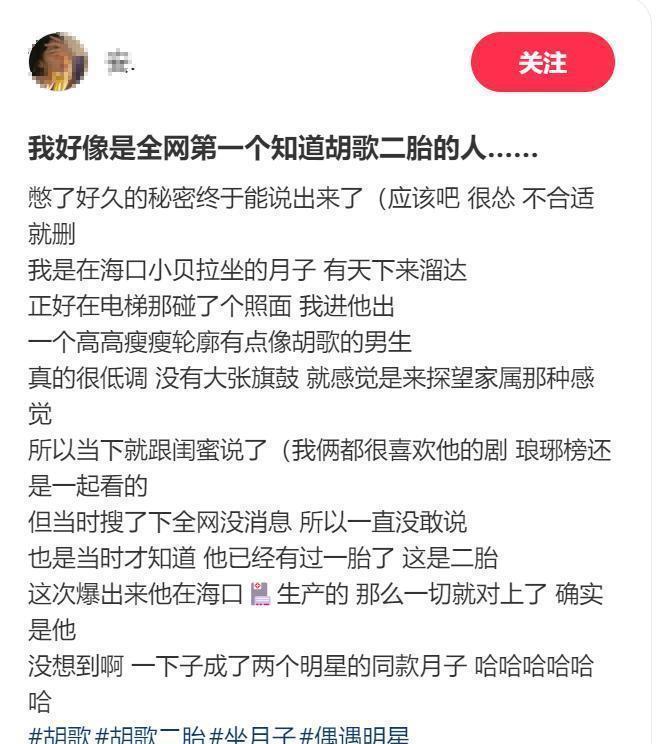Tap the red 关注 follow button
This screenshot has height=744, width=657.
coord(542,63)
